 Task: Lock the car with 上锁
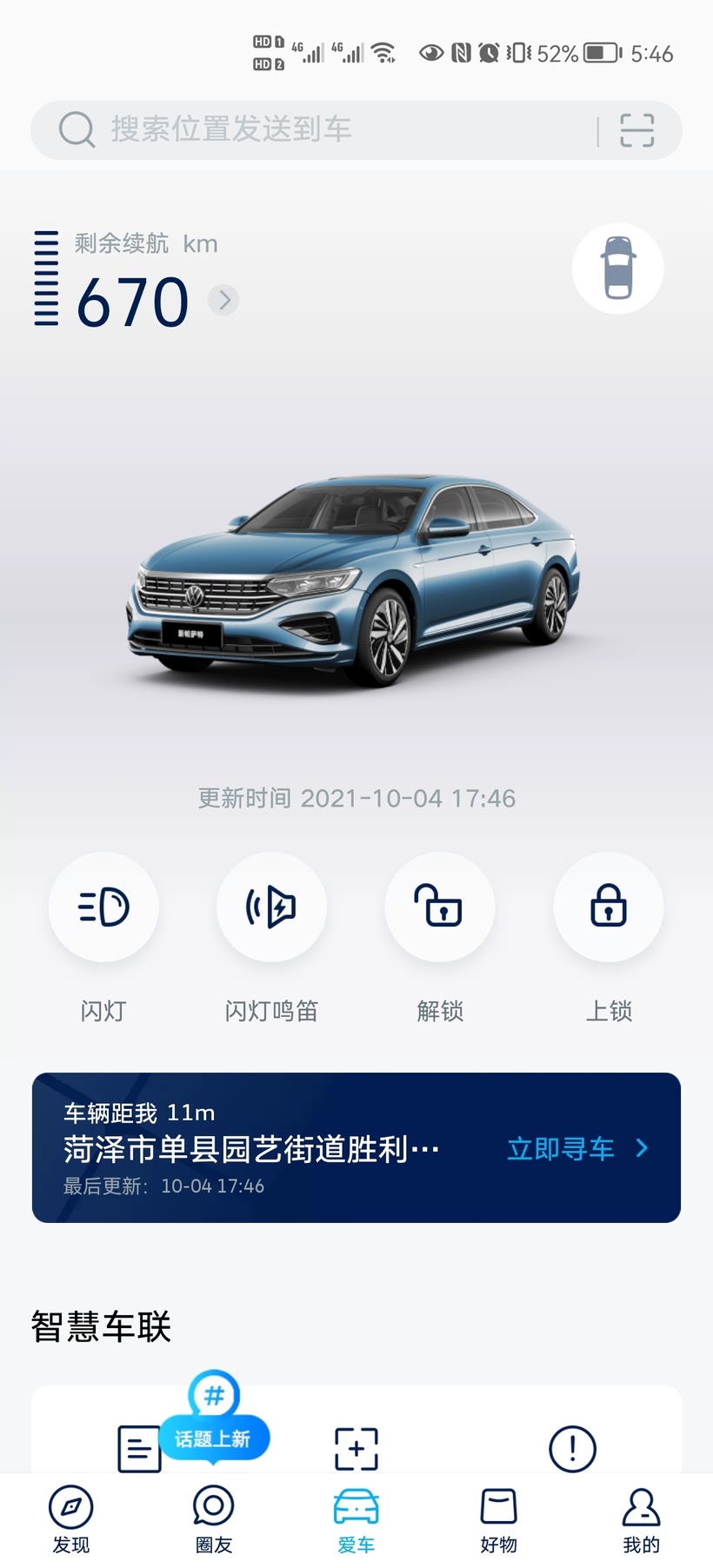click(609, 907)
